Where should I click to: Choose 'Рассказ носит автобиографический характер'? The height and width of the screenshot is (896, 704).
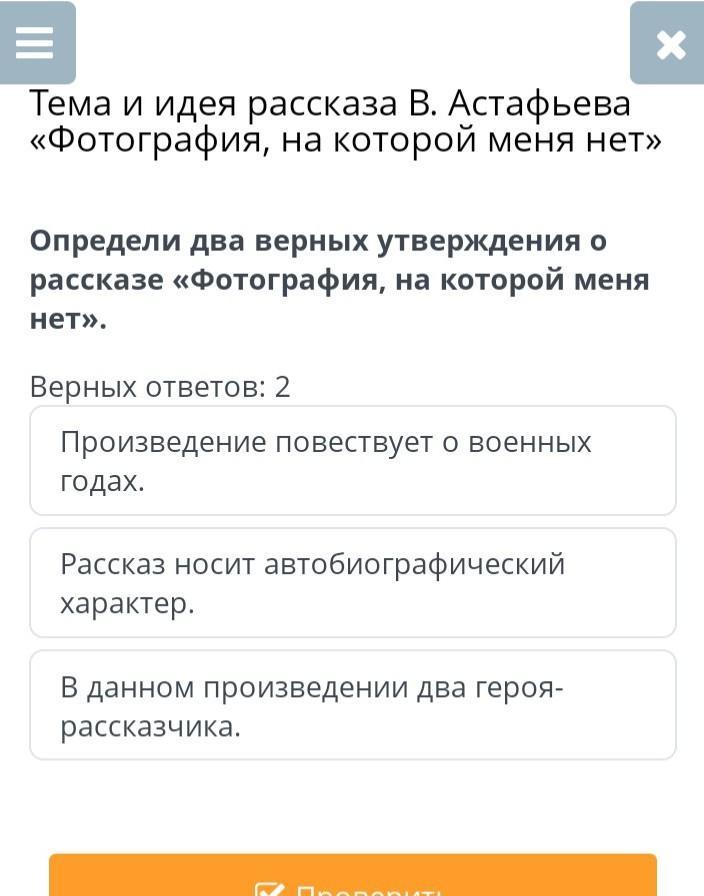pyautogui.click(x=352, y=583)
